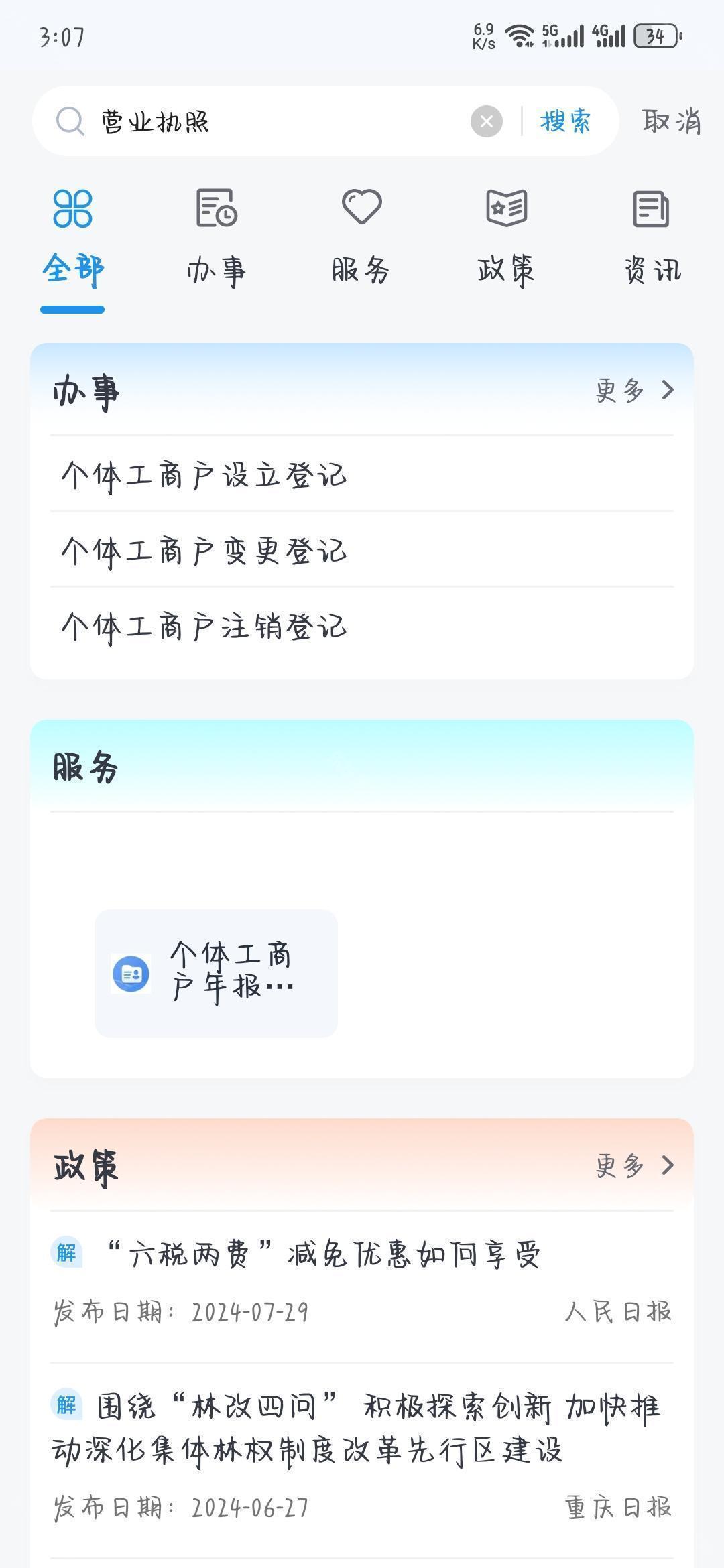This screenshot has height=1568, width=724.
Task: Go to the 资讯 tab
Action: pyautogui.click(x=651, y=241)
